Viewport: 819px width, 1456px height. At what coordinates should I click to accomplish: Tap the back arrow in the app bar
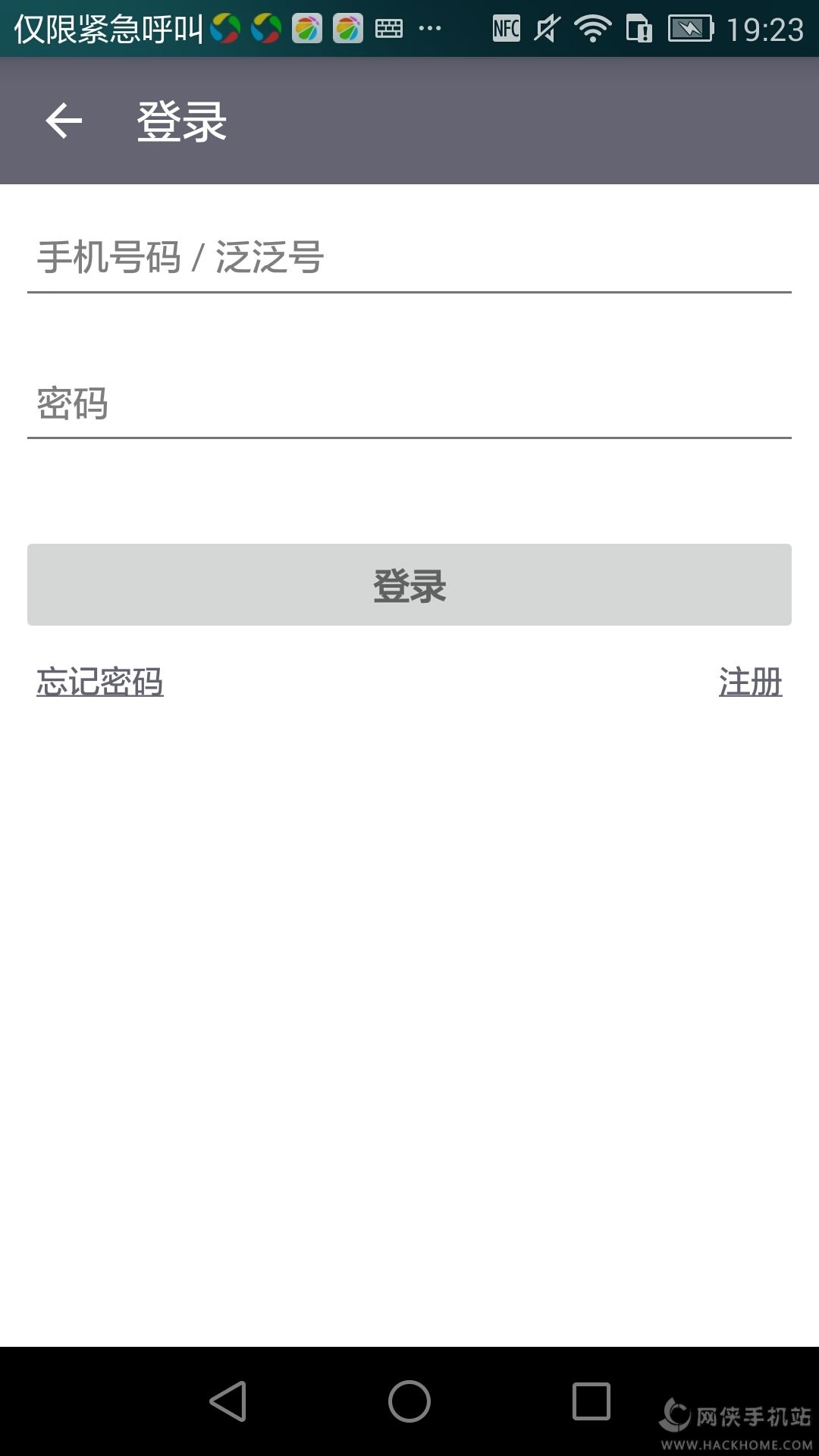coord(64,121)
